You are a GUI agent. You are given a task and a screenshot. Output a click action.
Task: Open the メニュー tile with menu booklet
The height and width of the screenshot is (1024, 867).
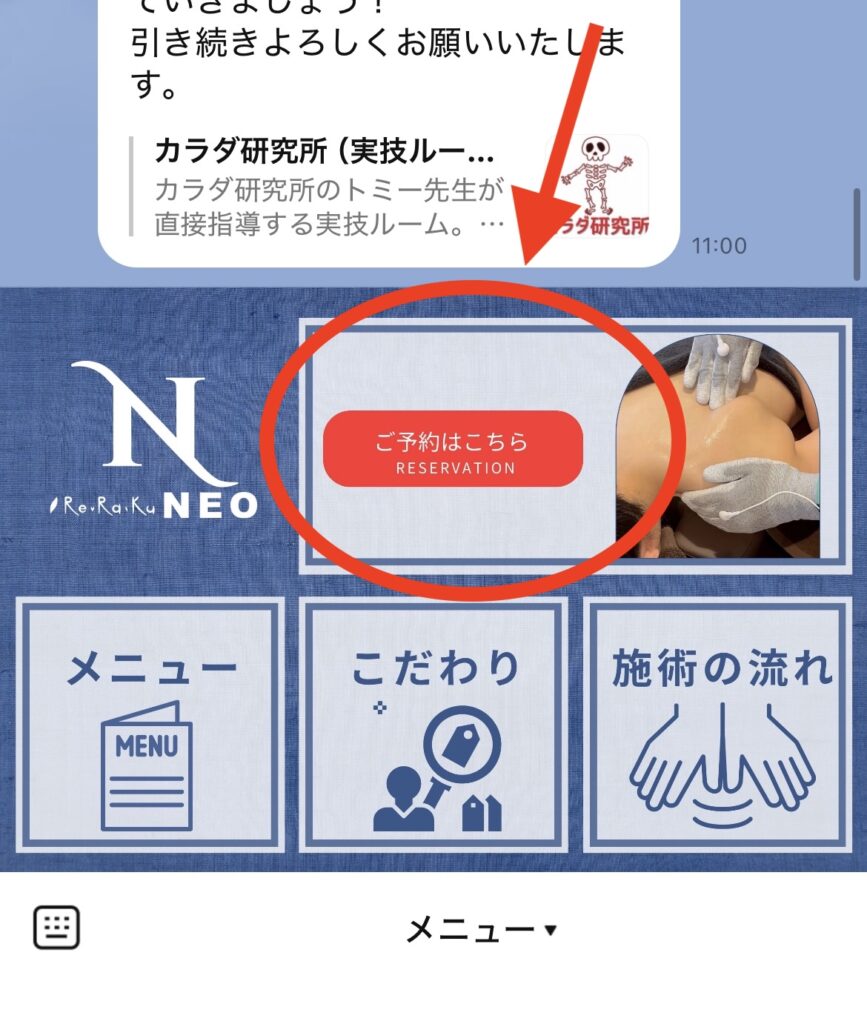point(150,724)
